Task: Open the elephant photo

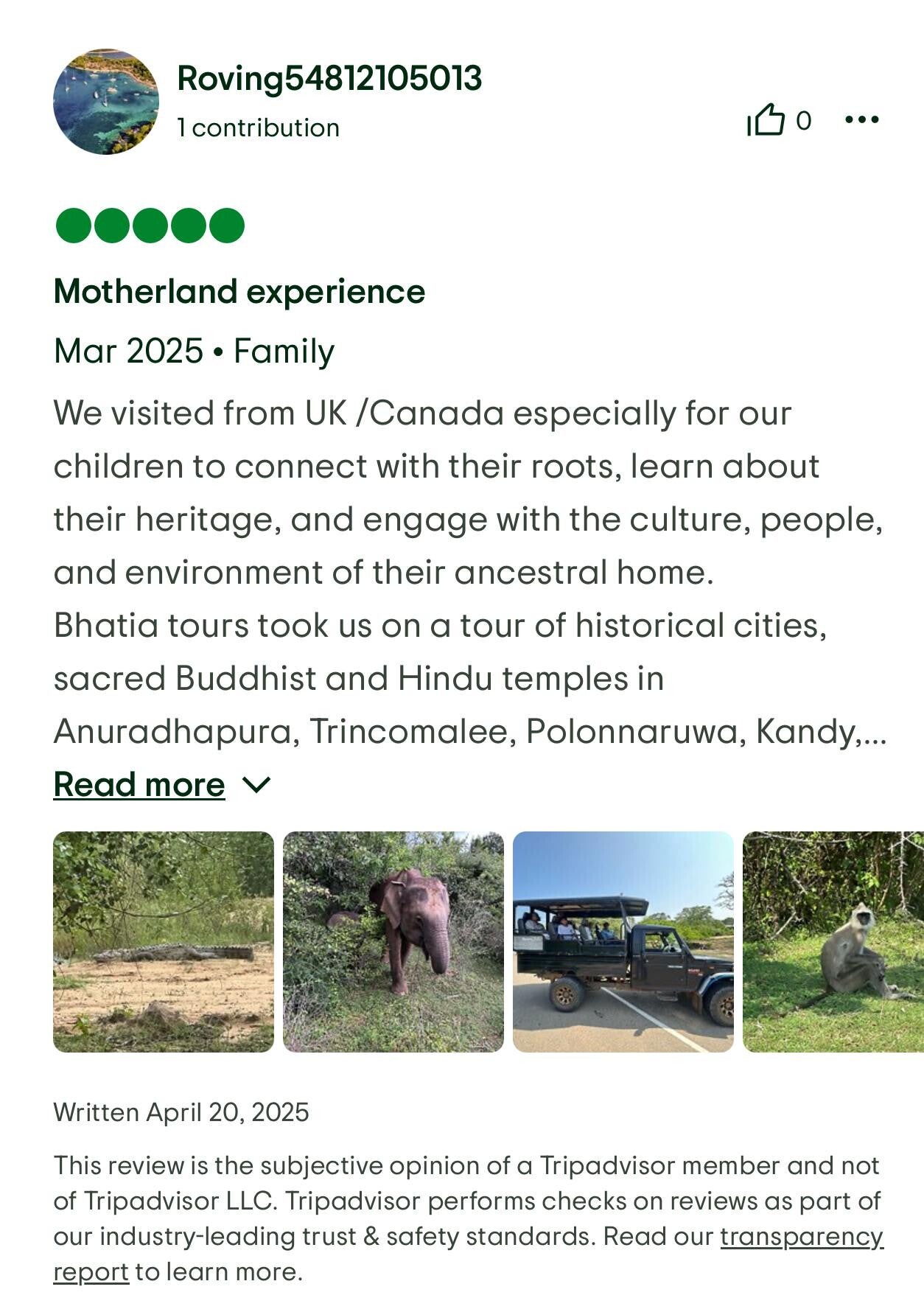Action: (x=393, y=942)
